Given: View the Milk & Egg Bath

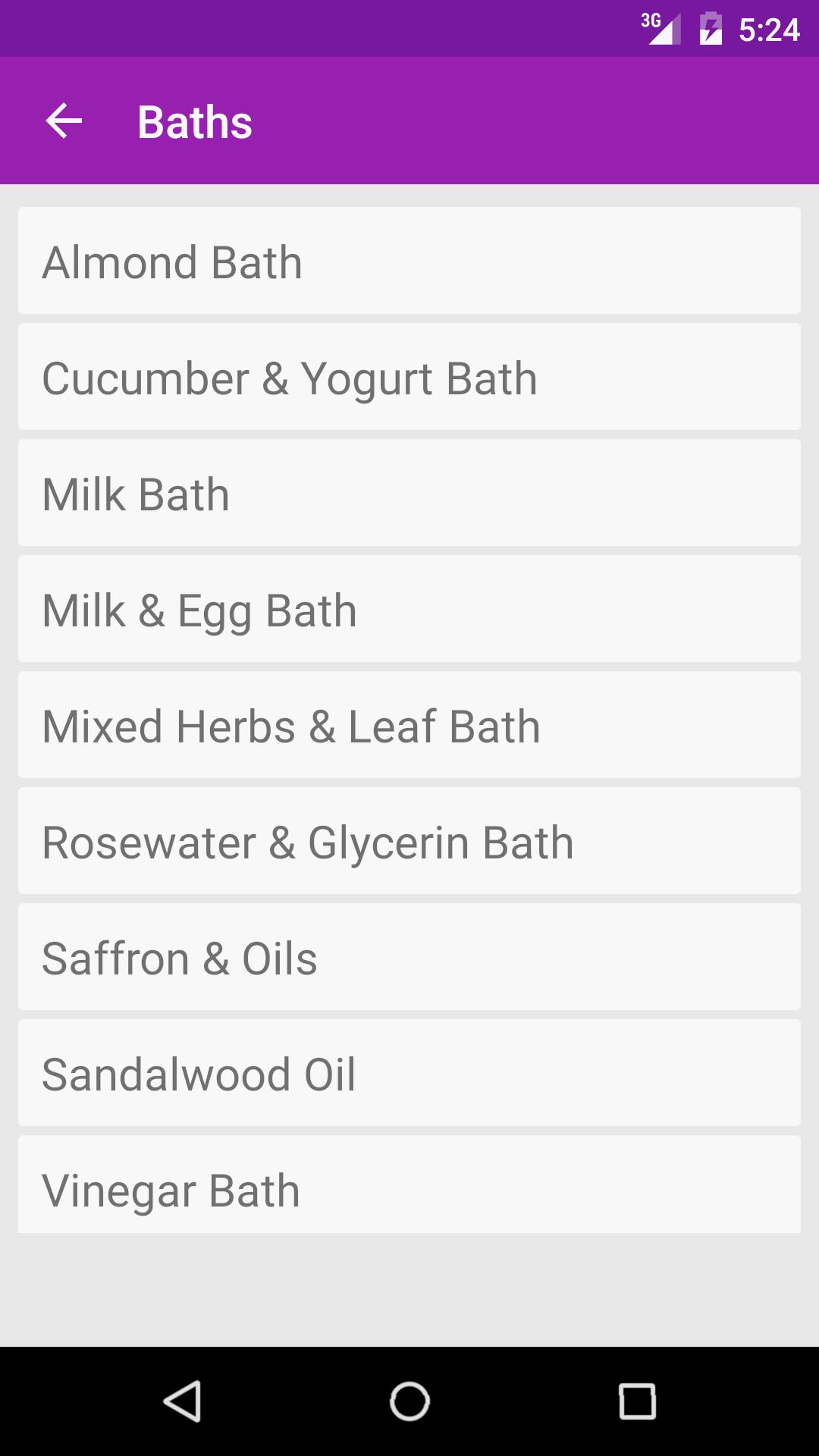Looking at the screenshot, I should (409, 608).
